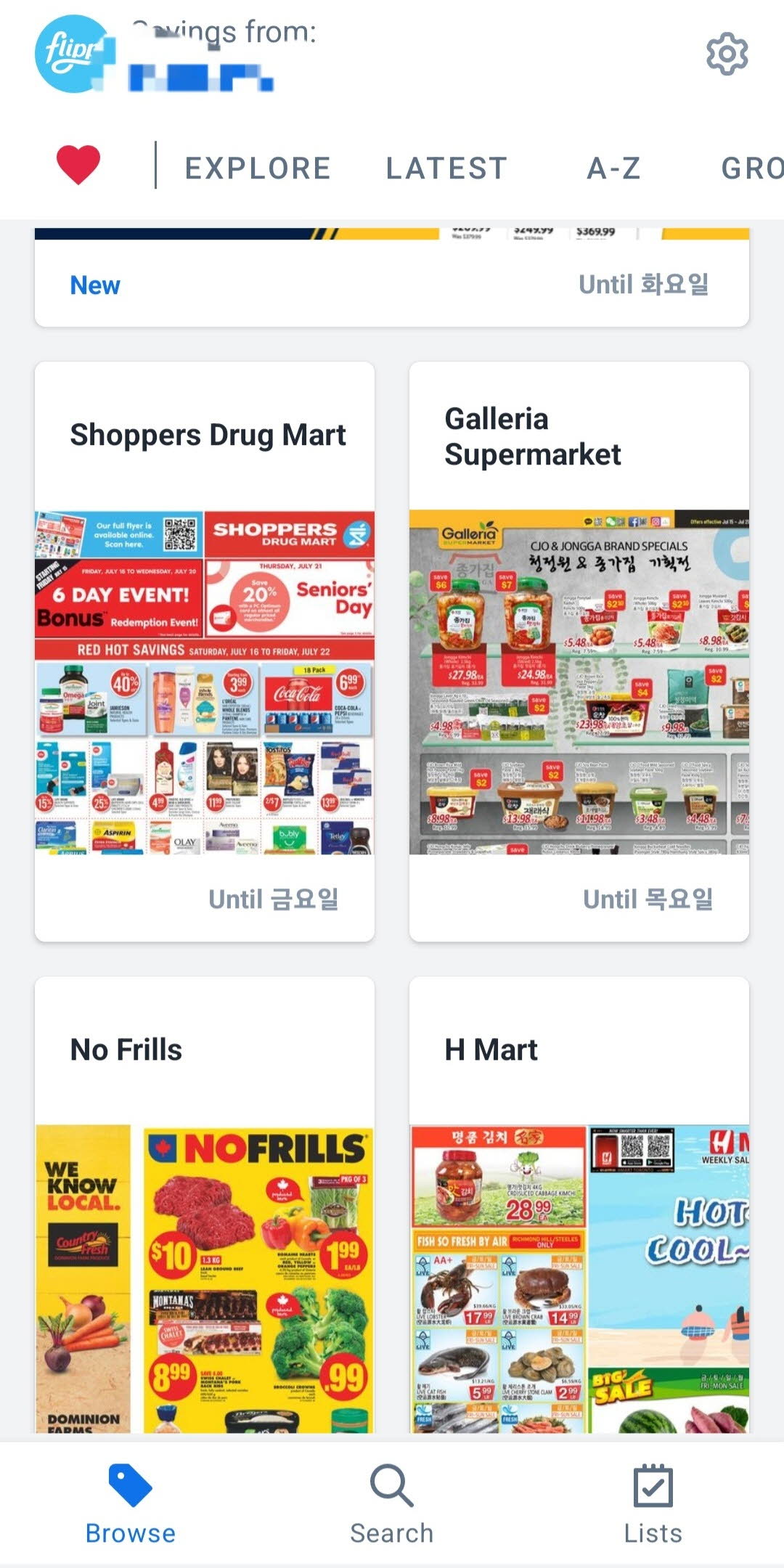Go to the Search tab
This screenshot has height=1568, width=784.
click(392, 1503)
